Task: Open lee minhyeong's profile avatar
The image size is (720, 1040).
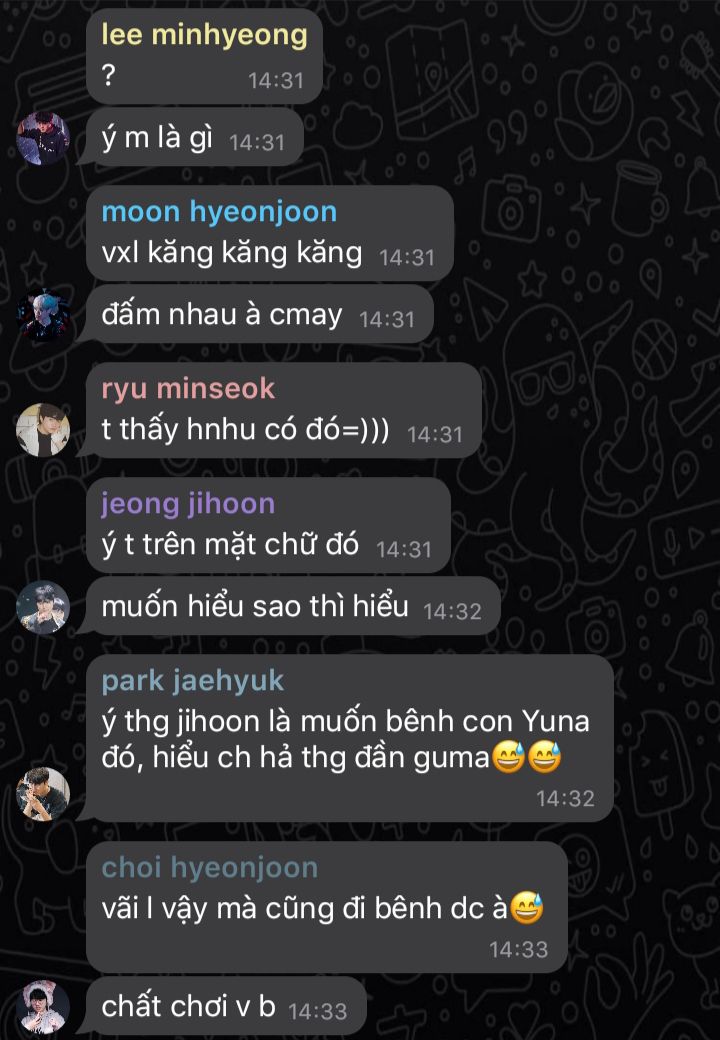Action: [x=43, y=138]
